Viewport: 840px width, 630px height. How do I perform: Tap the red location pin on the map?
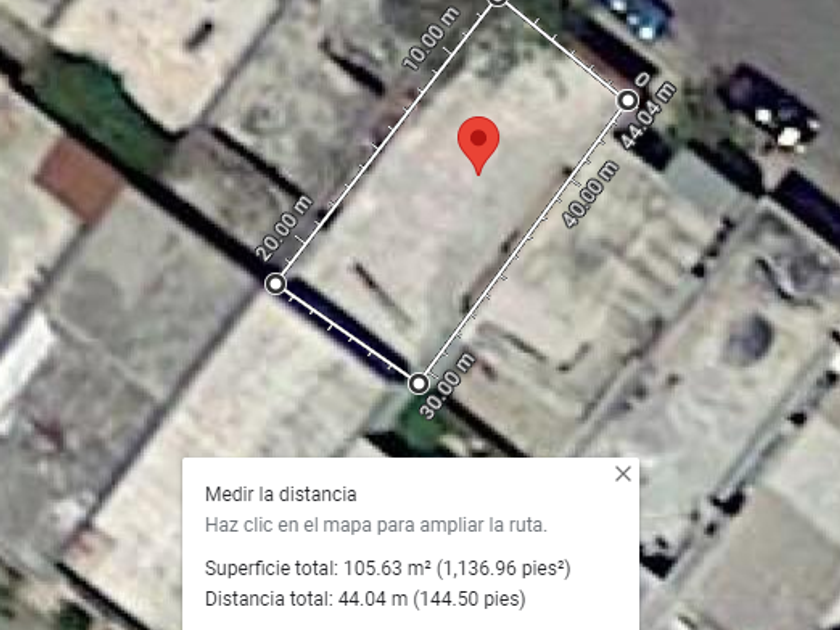[478, 142]
